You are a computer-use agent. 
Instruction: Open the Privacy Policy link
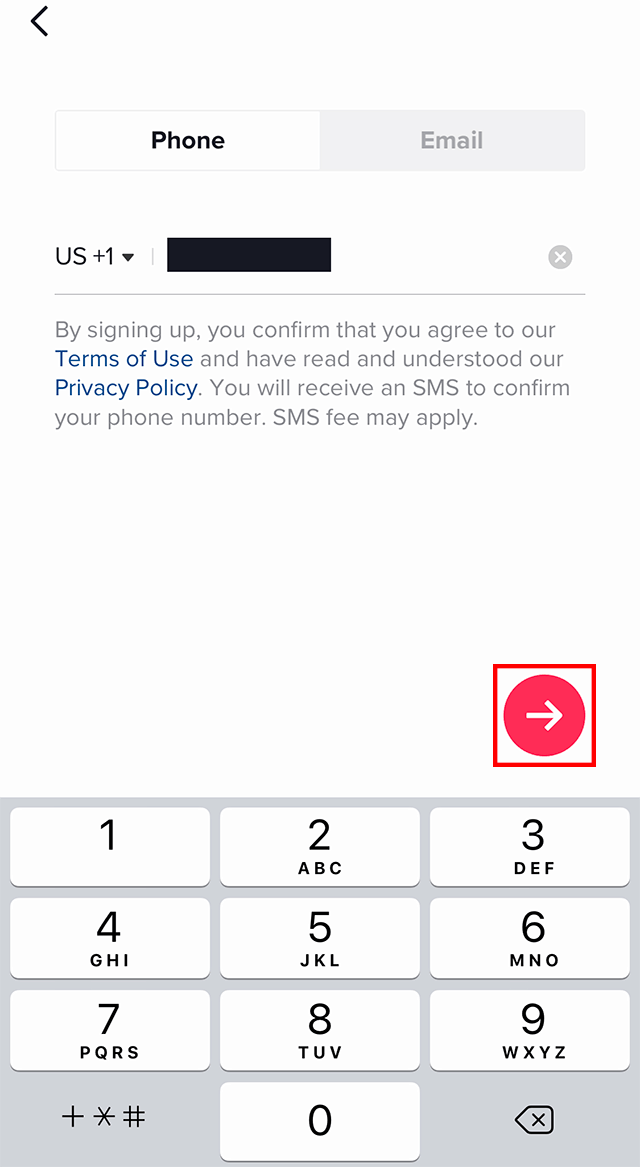point(127,388)
